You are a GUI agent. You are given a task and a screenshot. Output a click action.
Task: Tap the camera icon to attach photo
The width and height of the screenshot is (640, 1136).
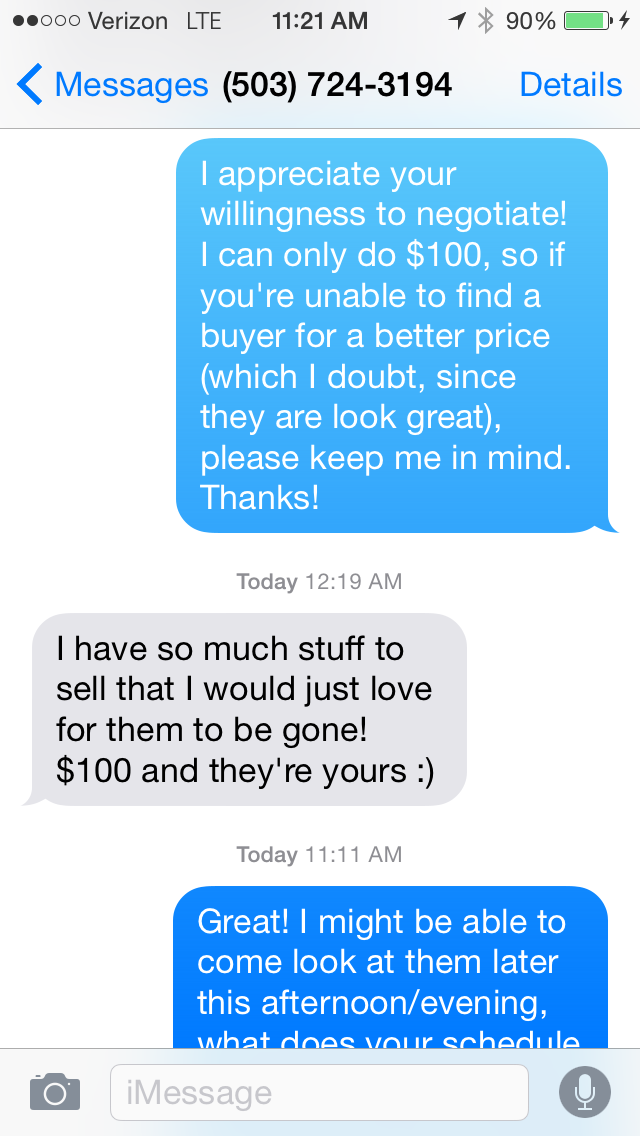click(x=54, y=1092)
